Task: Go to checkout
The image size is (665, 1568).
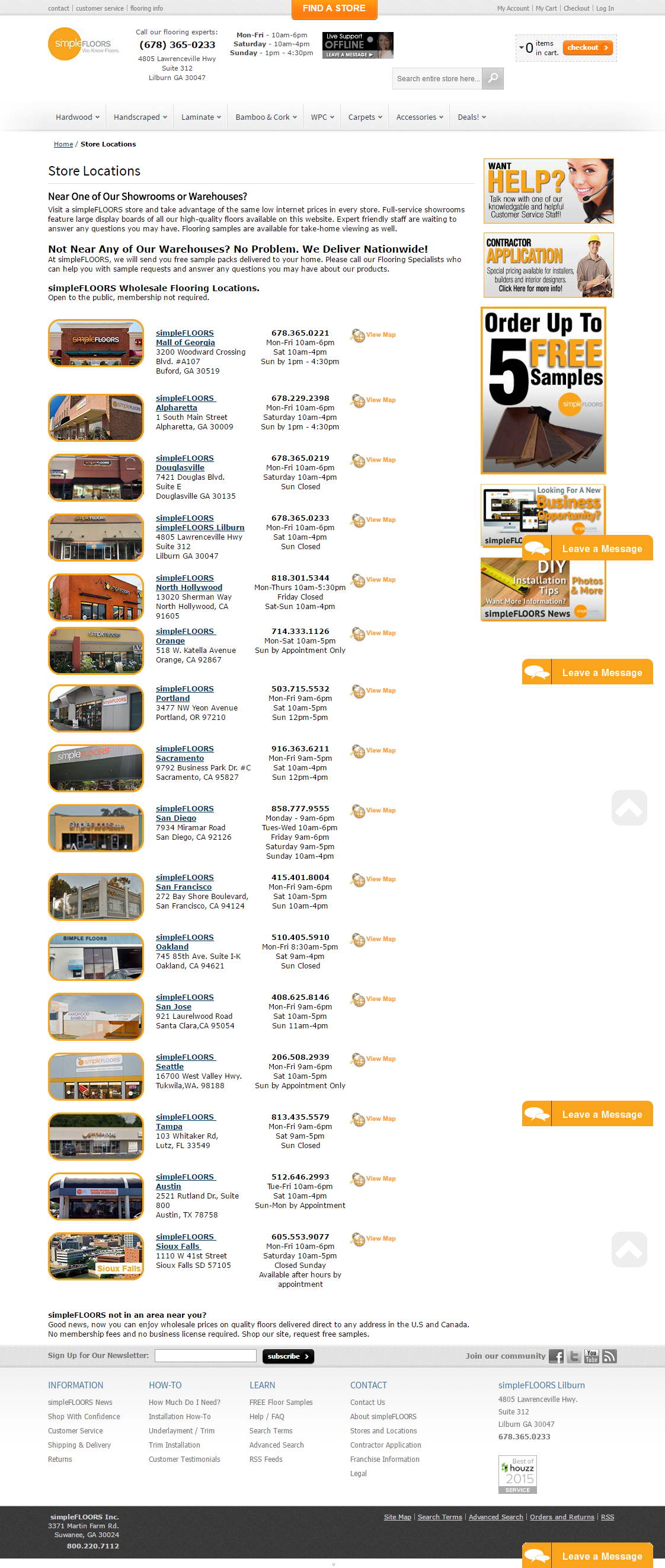Action: pyautogui.click(x=587, y=47)
